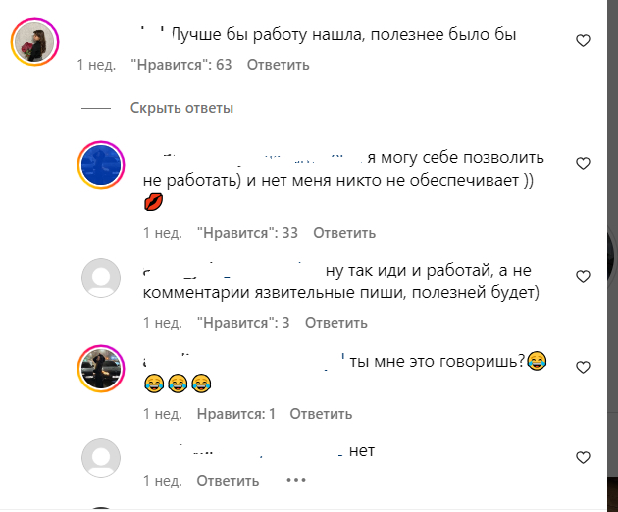Like the reply 'нет'
Image resolution: width=618 pixels, height=512 pixels.
pos(584,457)
